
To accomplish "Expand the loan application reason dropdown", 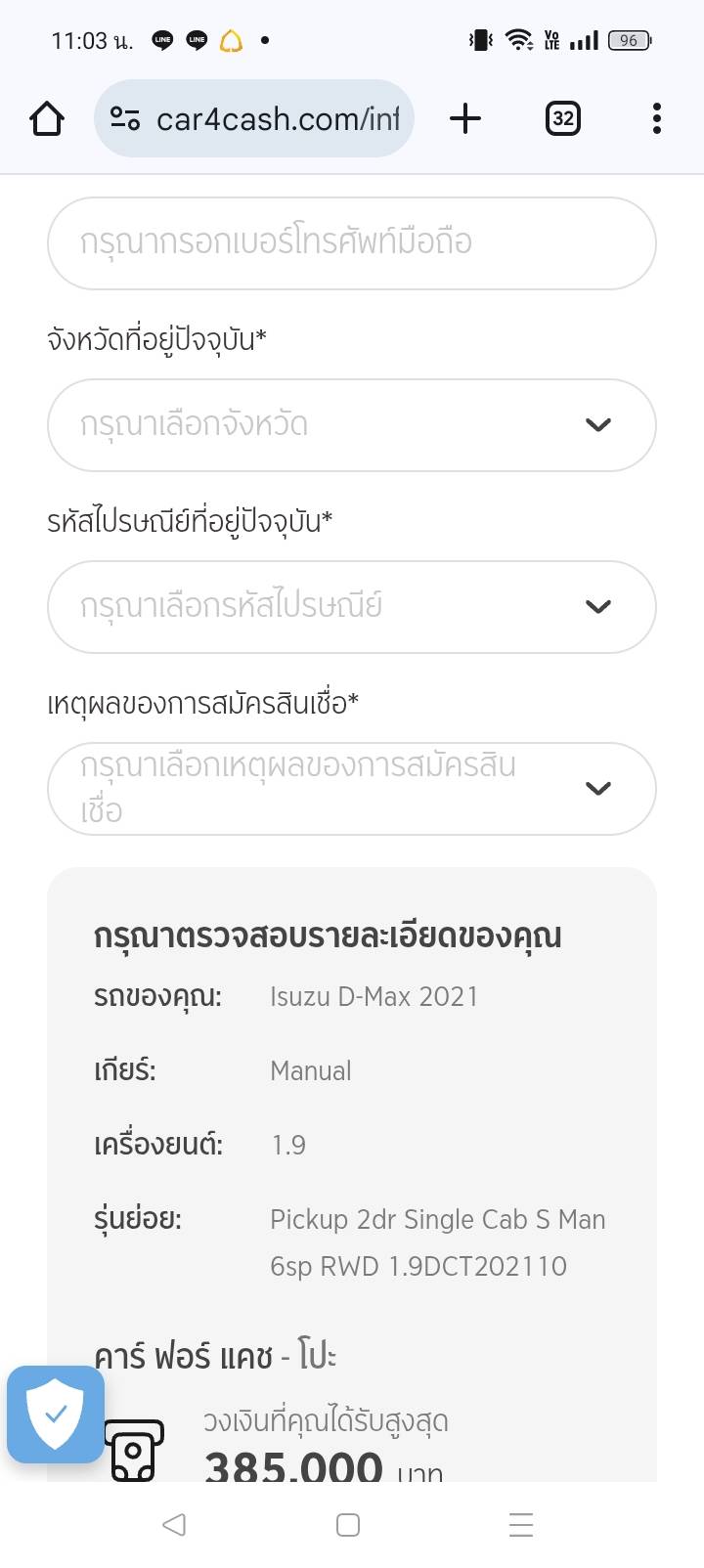I will pyautogui.click(x=352, y=789).
